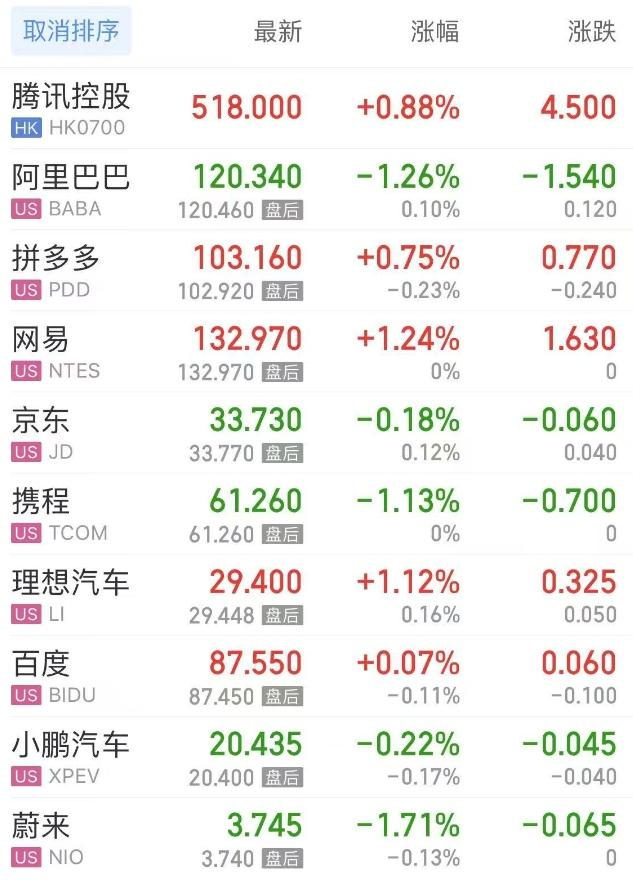This screenshot has height=884, width=633.
Task: Tap the 取消排序 button
Action: (x=71, y=31)
